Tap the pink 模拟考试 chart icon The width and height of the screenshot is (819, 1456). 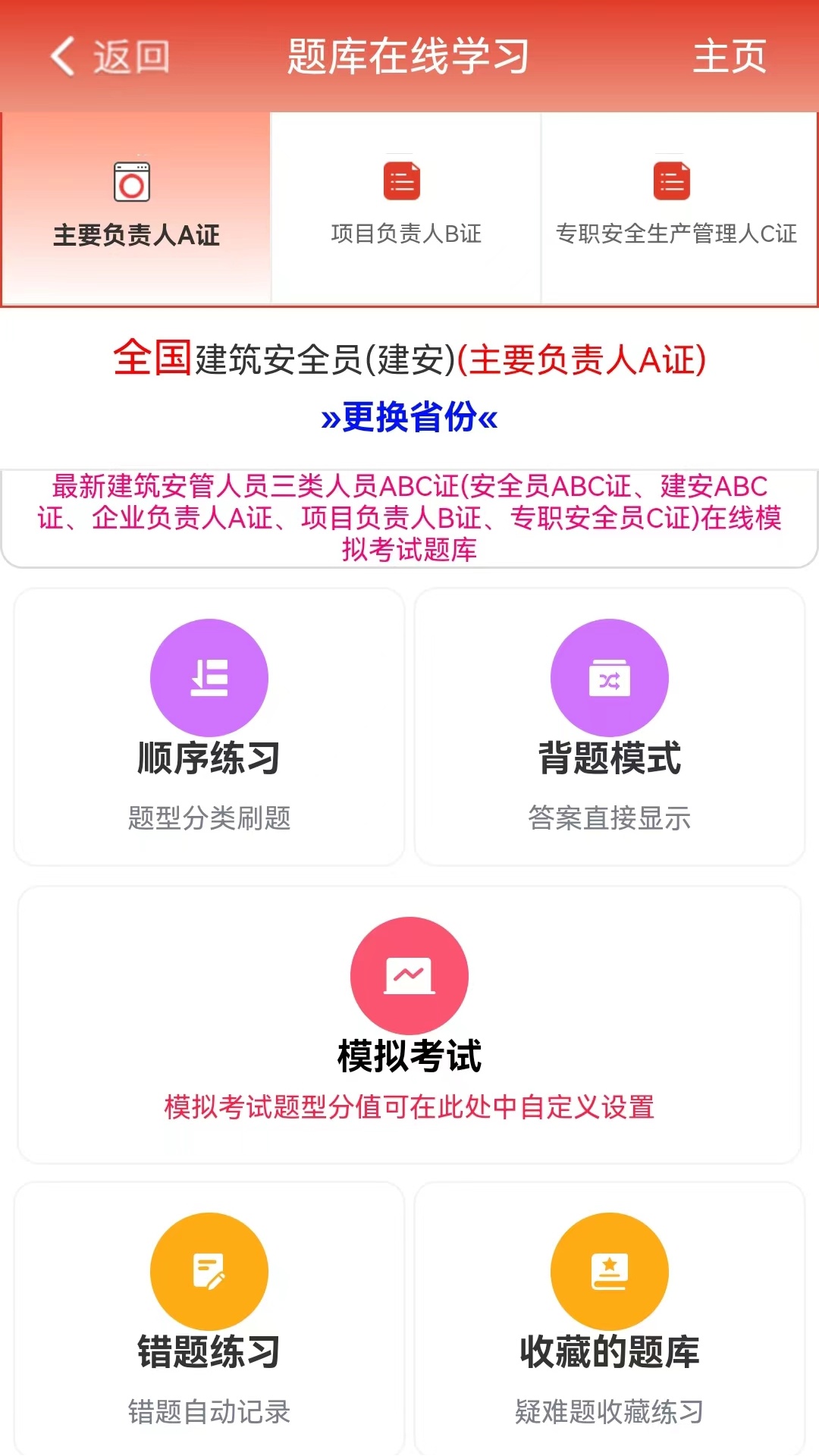click(409, 976)
